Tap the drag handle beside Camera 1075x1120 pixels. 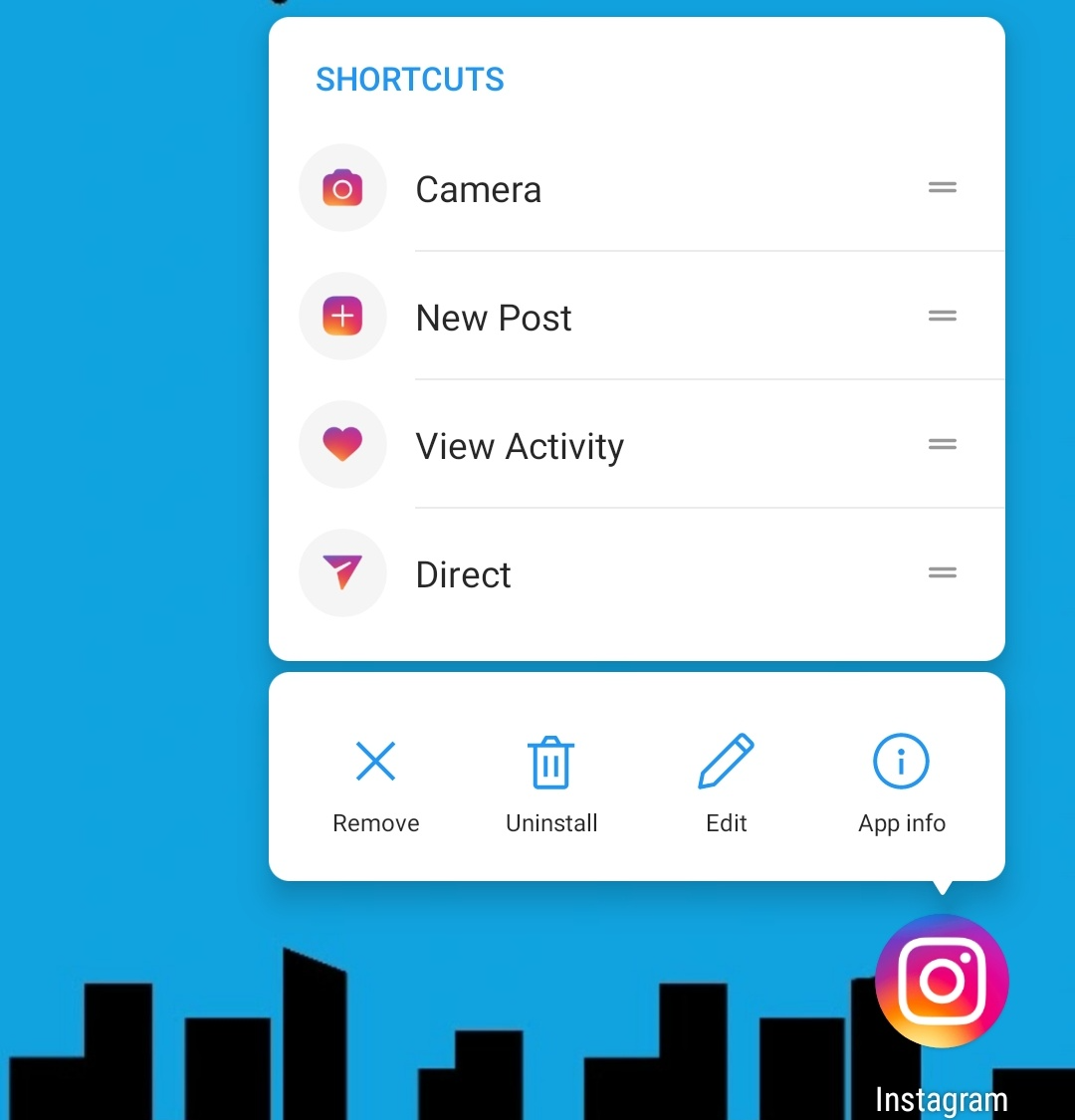coord(941,187)
